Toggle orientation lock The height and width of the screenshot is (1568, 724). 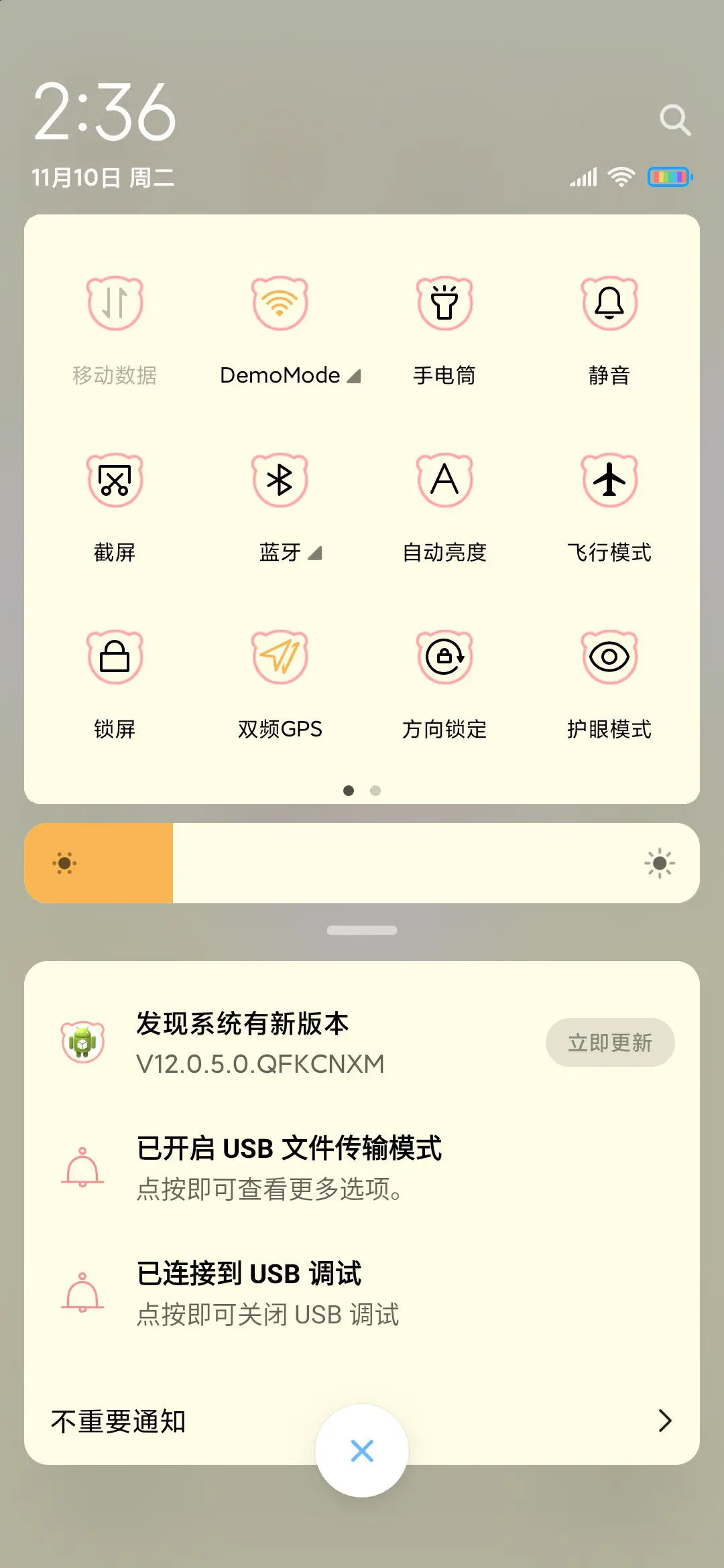(444, 658)
